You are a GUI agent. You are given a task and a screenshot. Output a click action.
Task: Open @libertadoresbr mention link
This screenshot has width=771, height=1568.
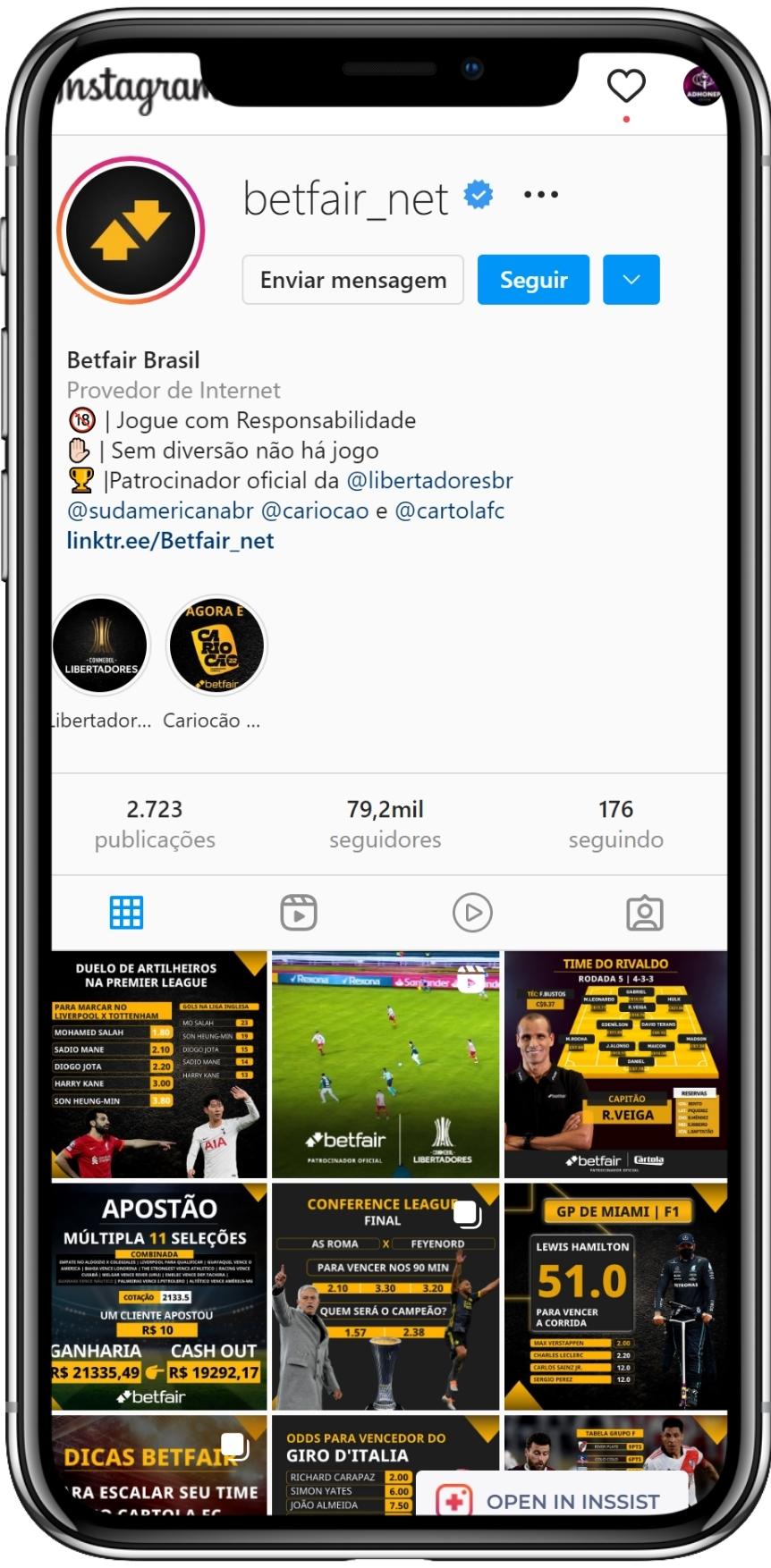click(429, 481)
